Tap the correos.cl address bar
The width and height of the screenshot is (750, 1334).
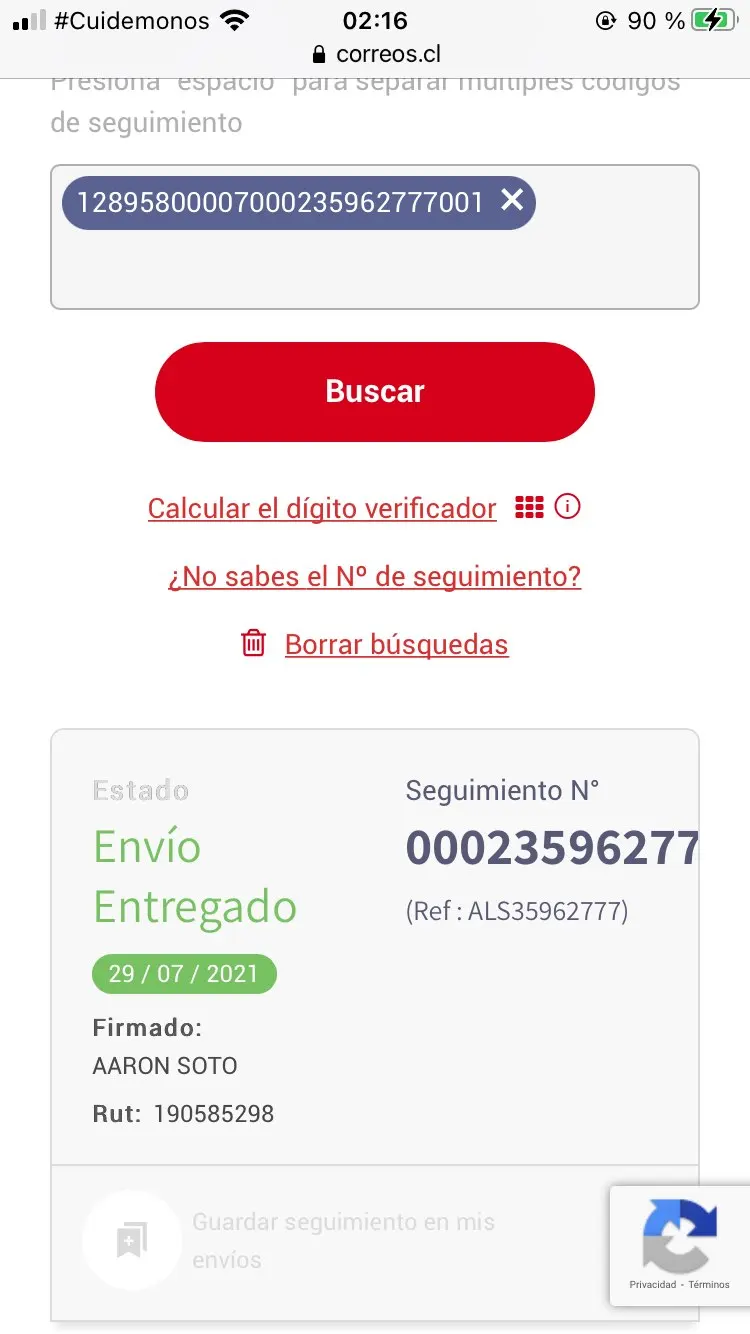coord(388,54)
